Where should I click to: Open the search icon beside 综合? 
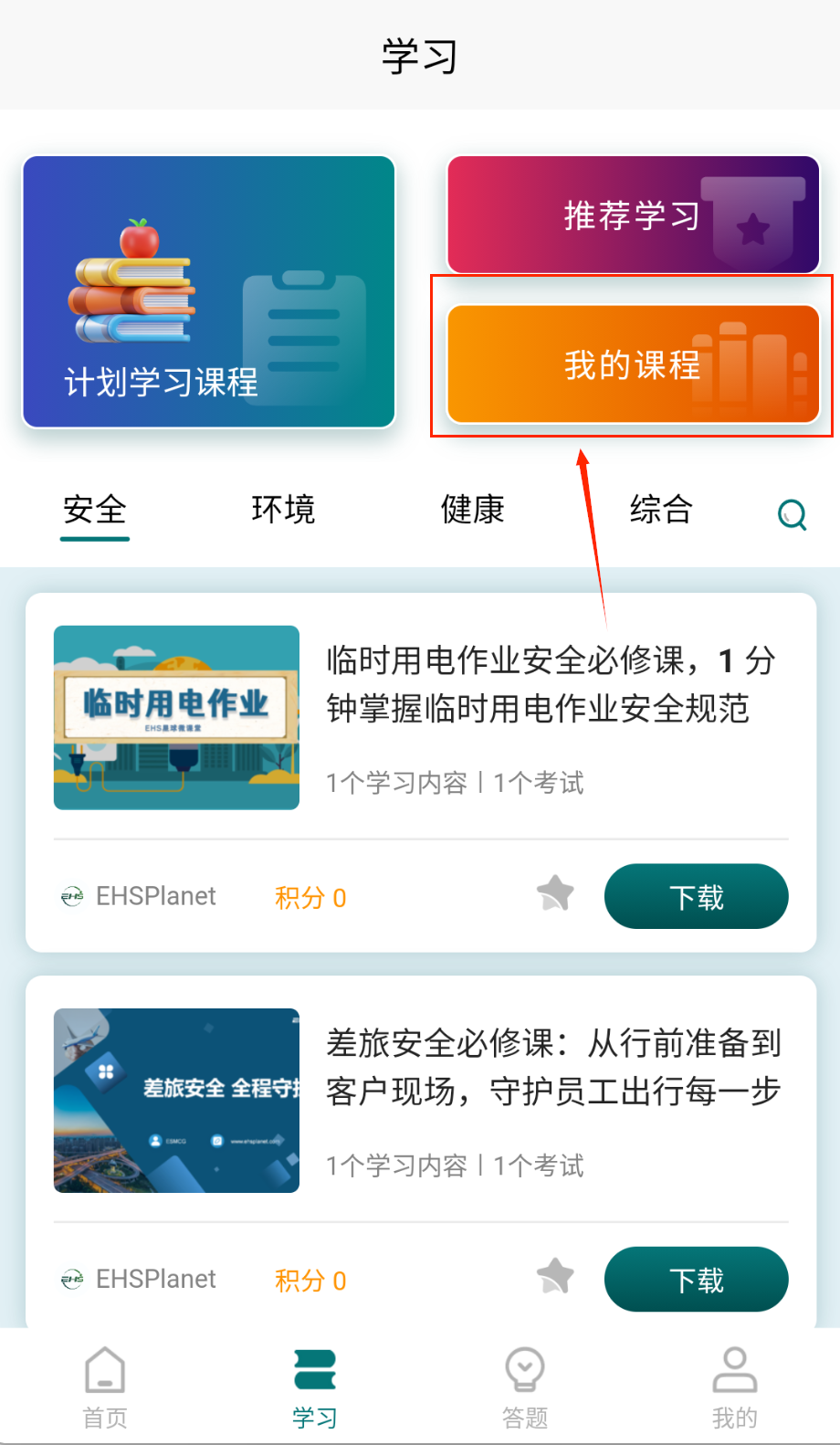pyautogui.click(x=792, y=514)
